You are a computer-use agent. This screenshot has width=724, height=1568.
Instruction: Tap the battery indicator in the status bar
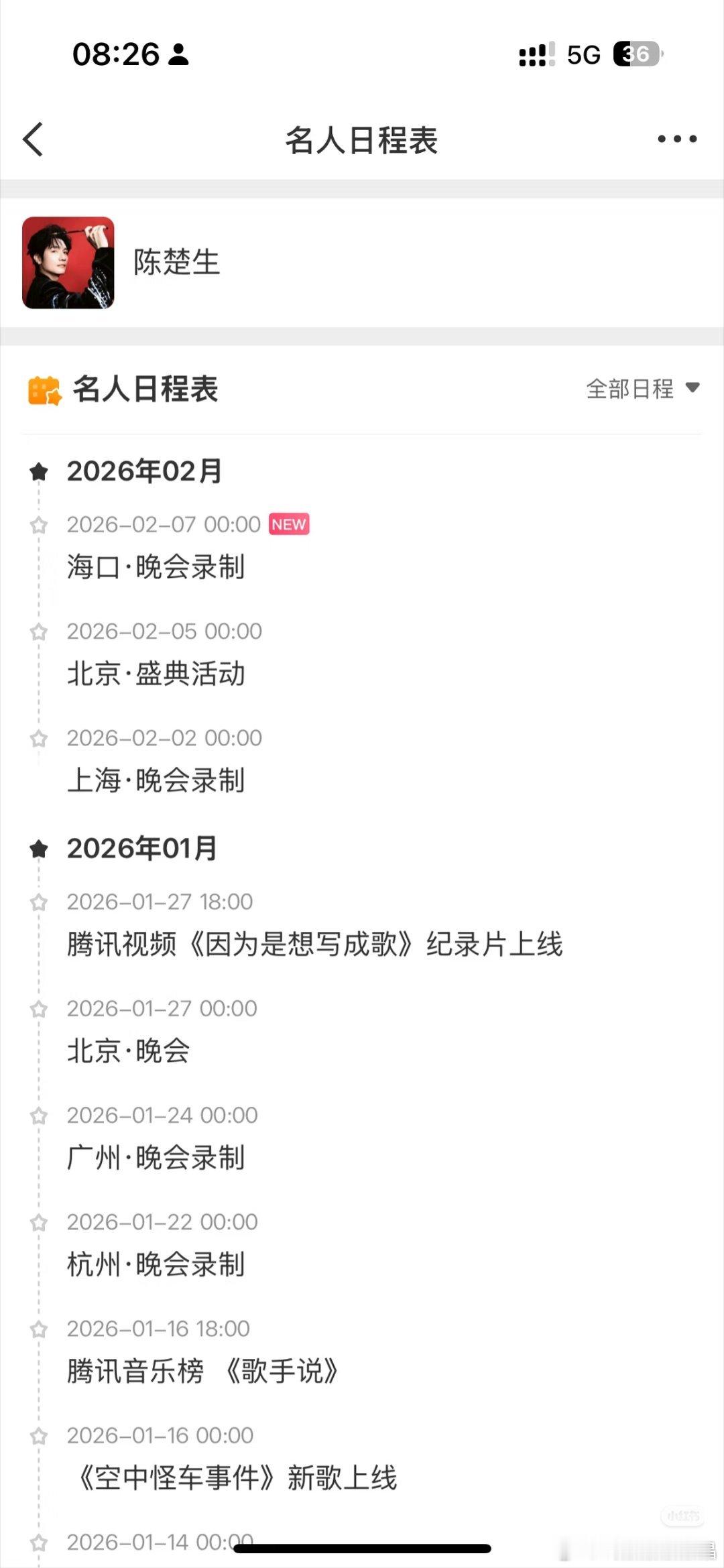pyautogui.click(x=637, y=55)
